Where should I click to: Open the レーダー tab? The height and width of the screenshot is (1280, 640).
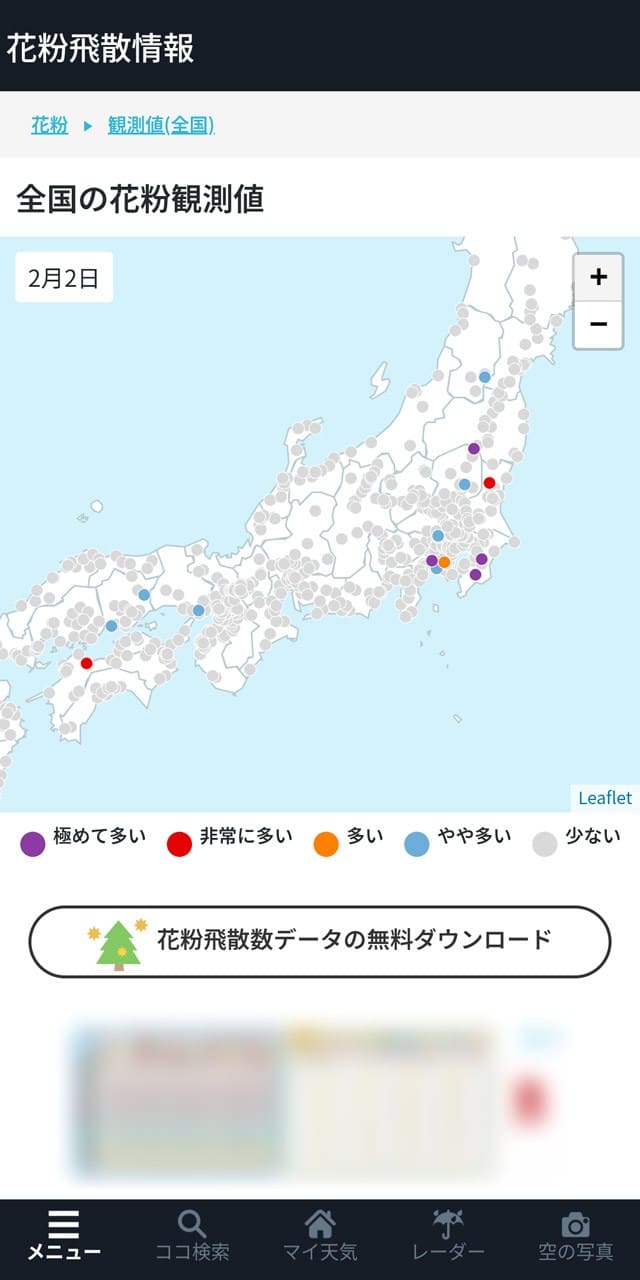(x=448, y=1236)
